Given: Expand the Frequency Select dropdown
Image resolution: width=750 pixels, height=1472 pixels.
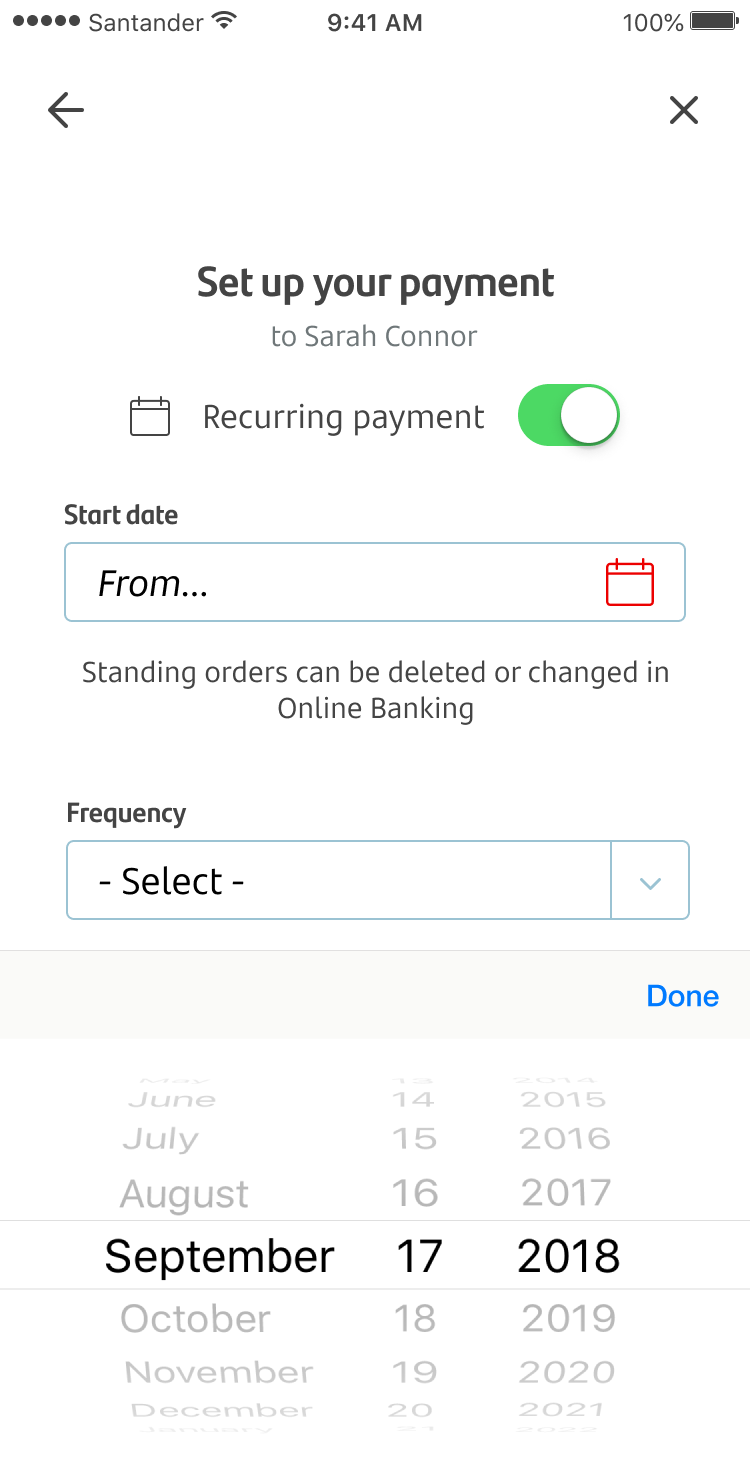Looking at the screenshot, I should tap(378, 880).
